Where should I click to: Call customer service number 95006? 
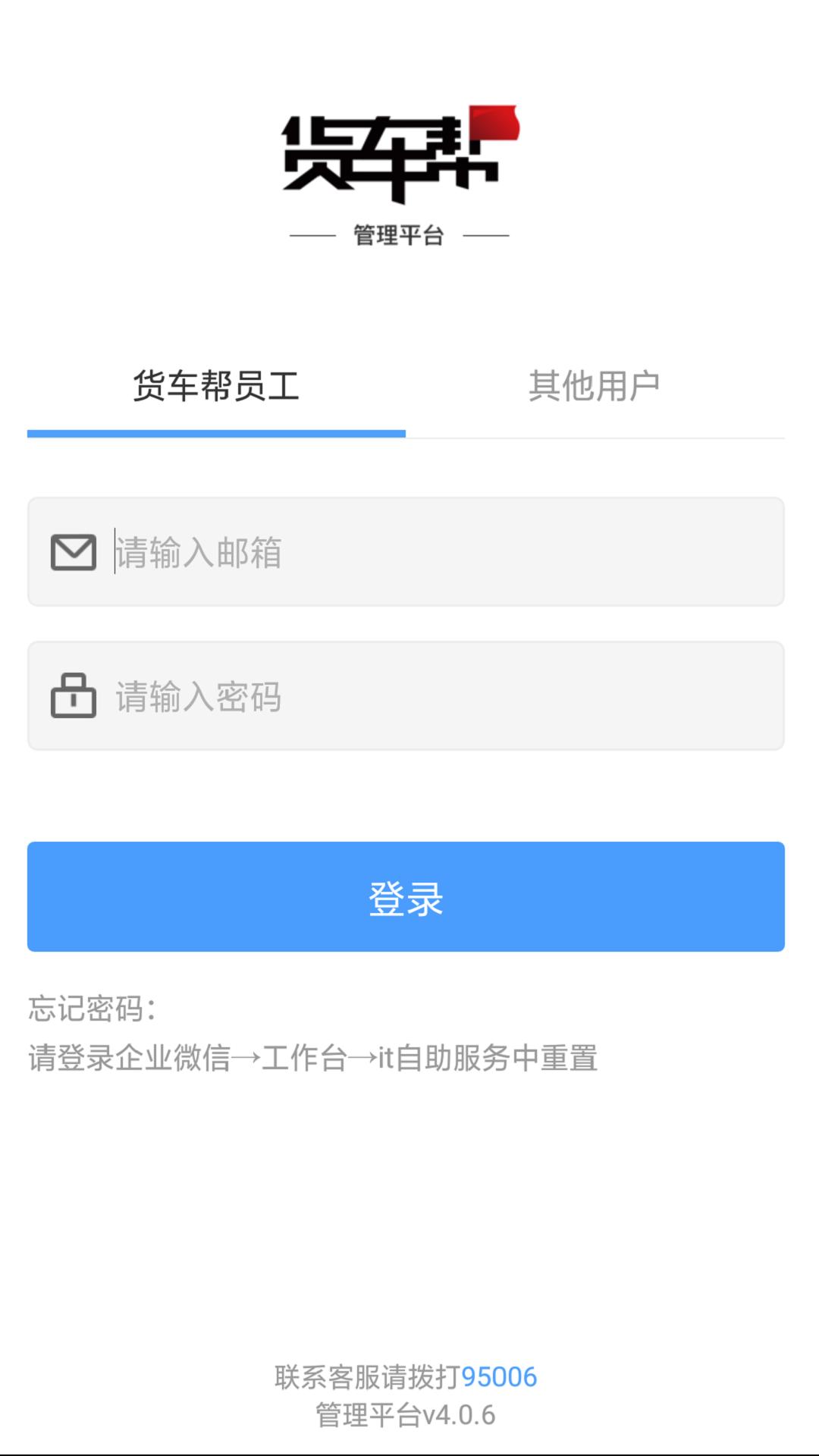[x=499, y=1376]
